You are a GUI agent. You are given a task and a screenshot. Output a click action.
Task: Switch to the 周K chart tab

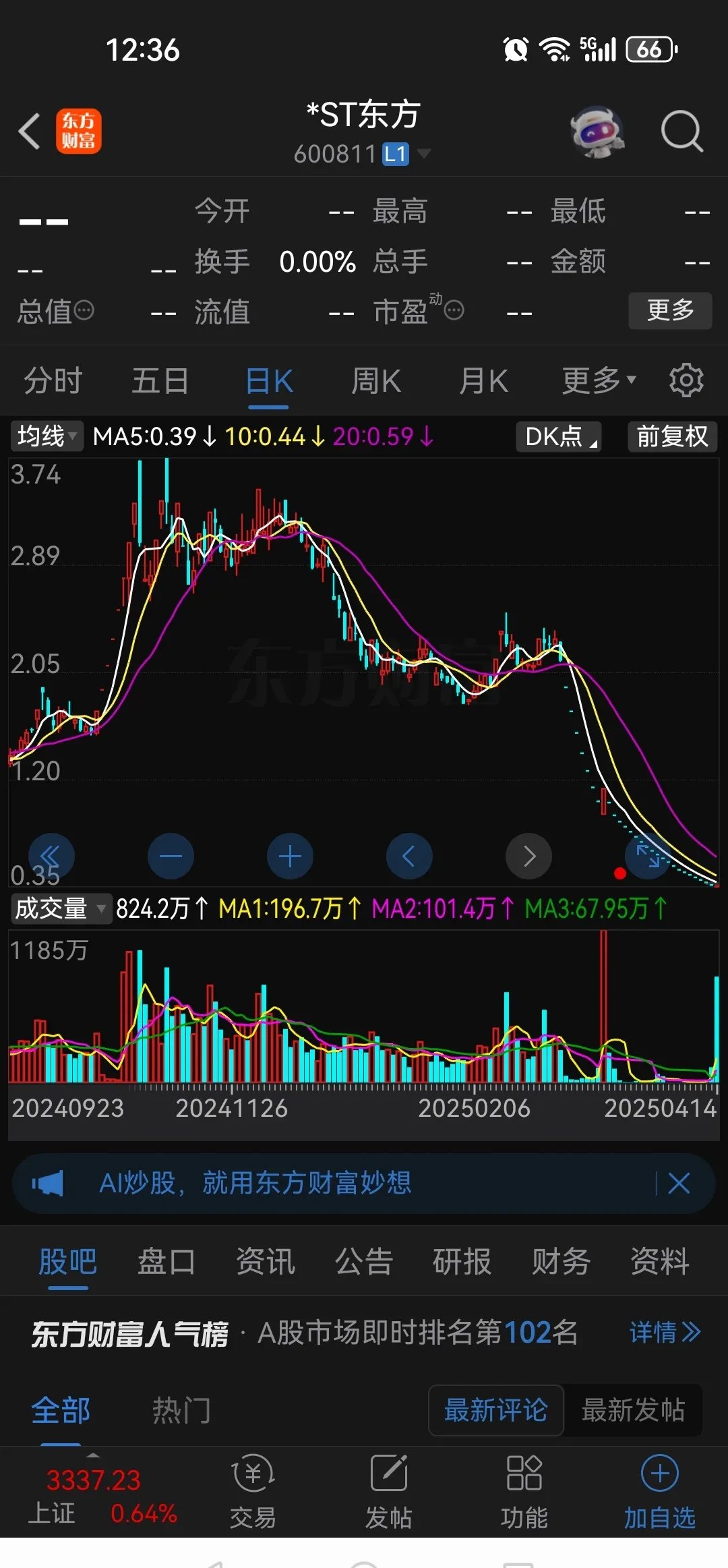376,381
